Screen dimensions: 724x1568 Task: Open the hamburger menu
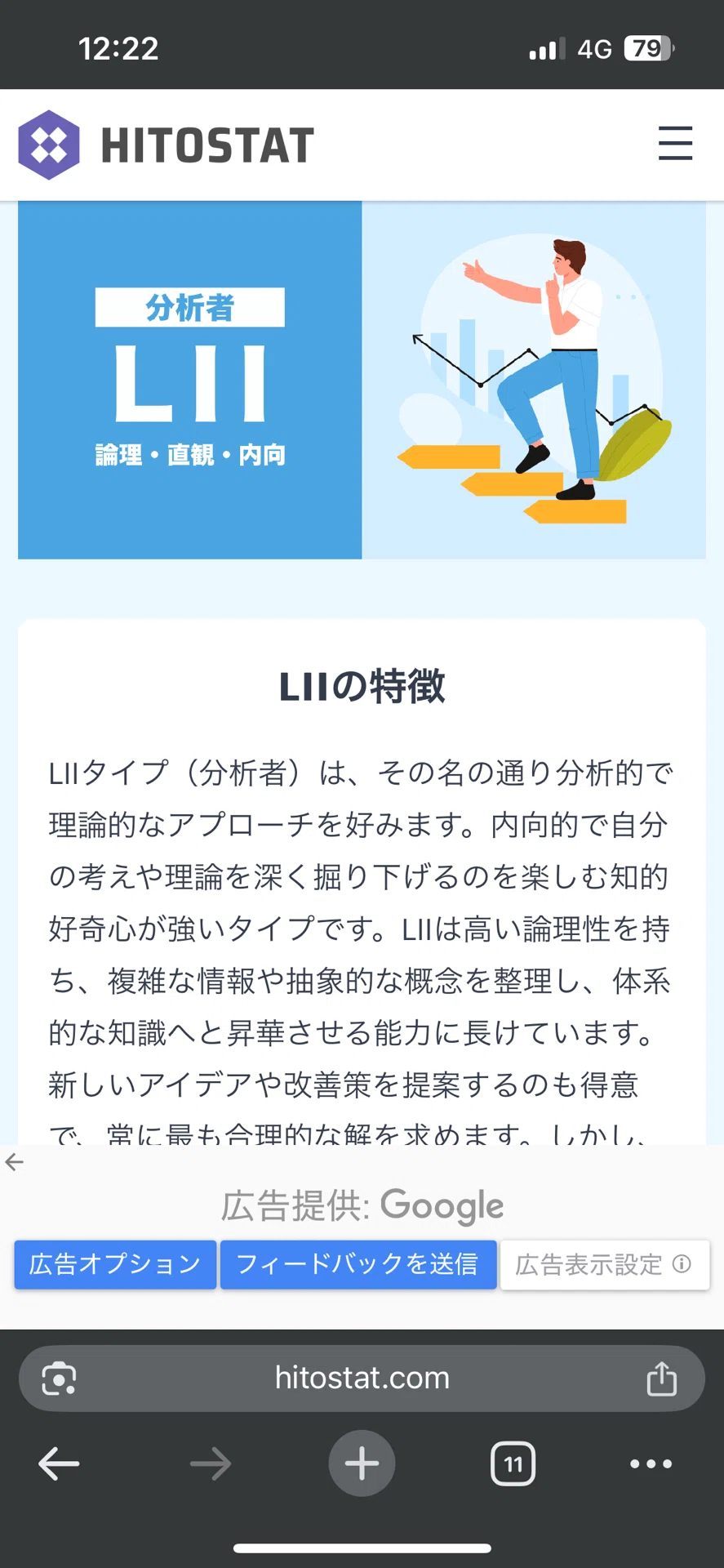[675, 144]
